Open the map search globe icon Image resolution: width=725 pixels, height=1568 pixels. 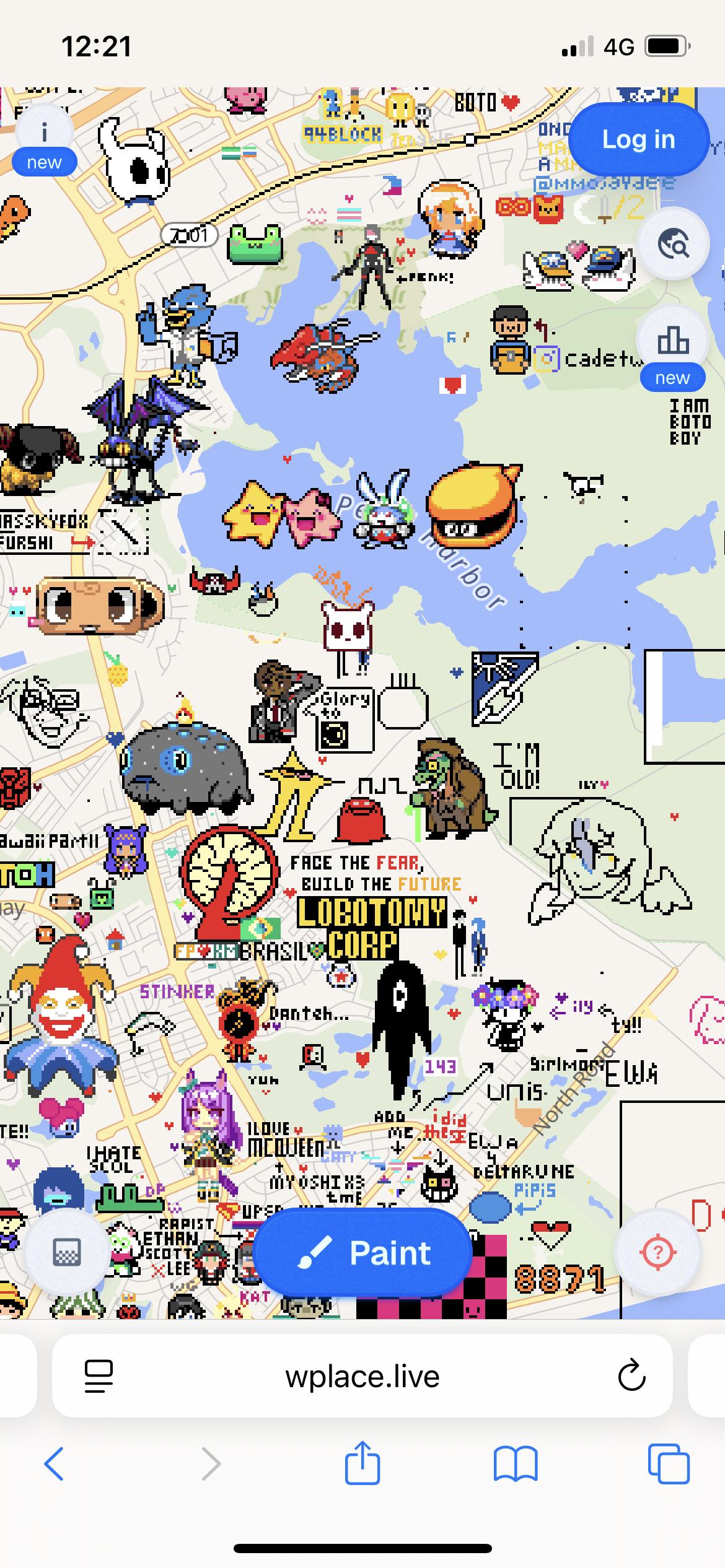coord(673,244)
